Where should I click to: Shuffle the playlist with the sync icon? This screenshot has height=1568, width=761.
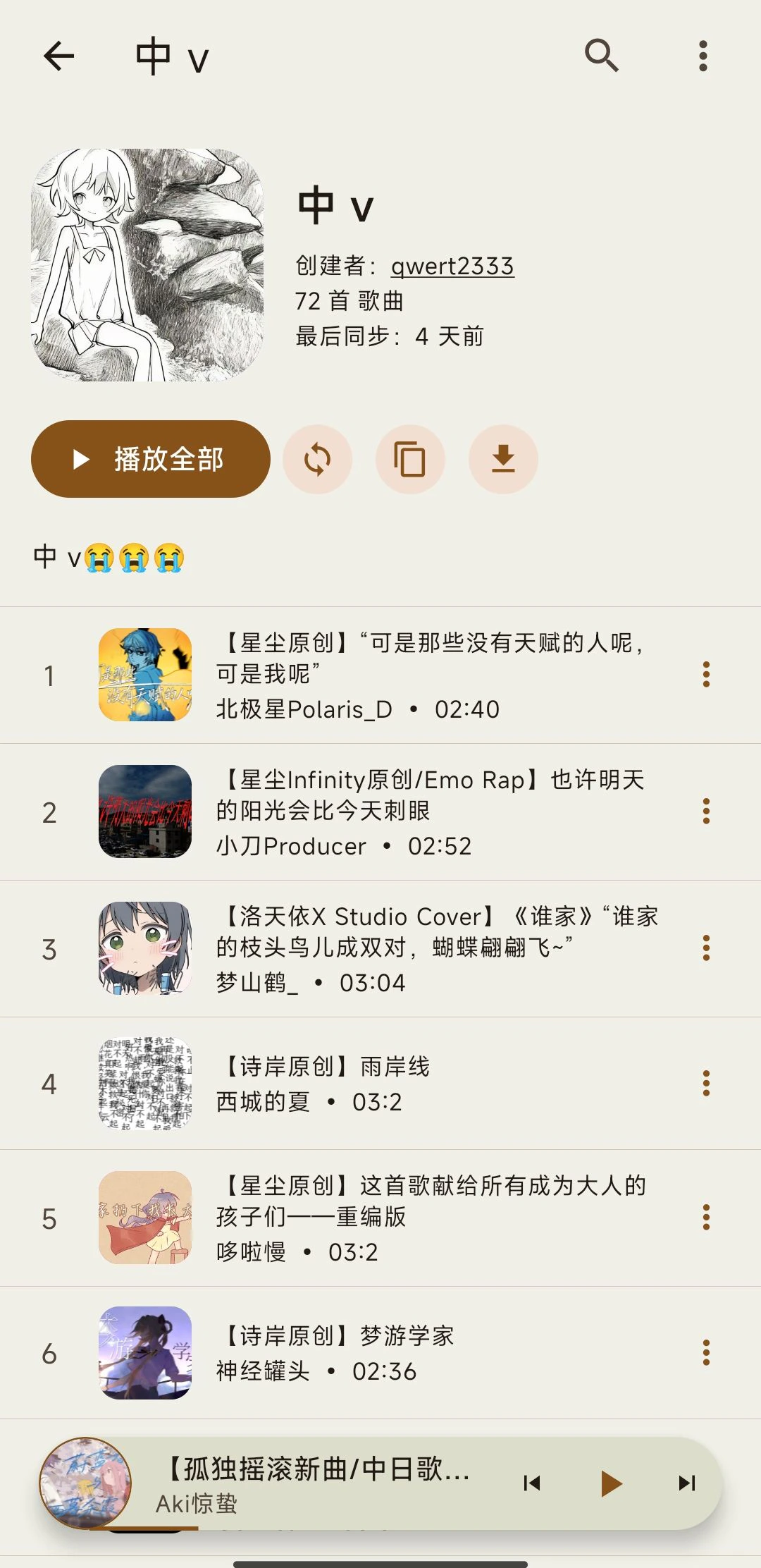click(x=316, y=459)
